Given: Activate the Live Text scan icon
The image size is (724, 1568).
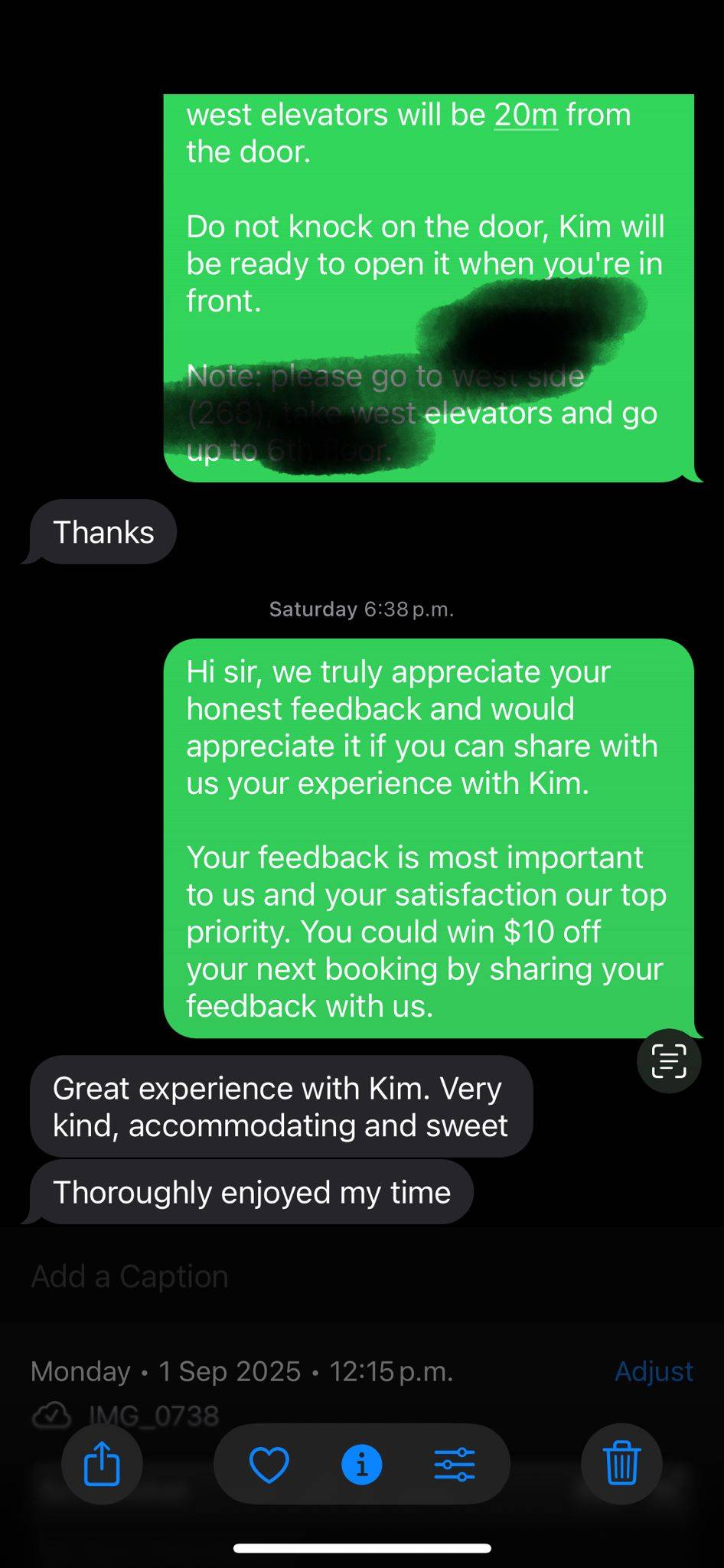Looking at the screenshot, I should pyautogui.click(x=669, y=1060).
